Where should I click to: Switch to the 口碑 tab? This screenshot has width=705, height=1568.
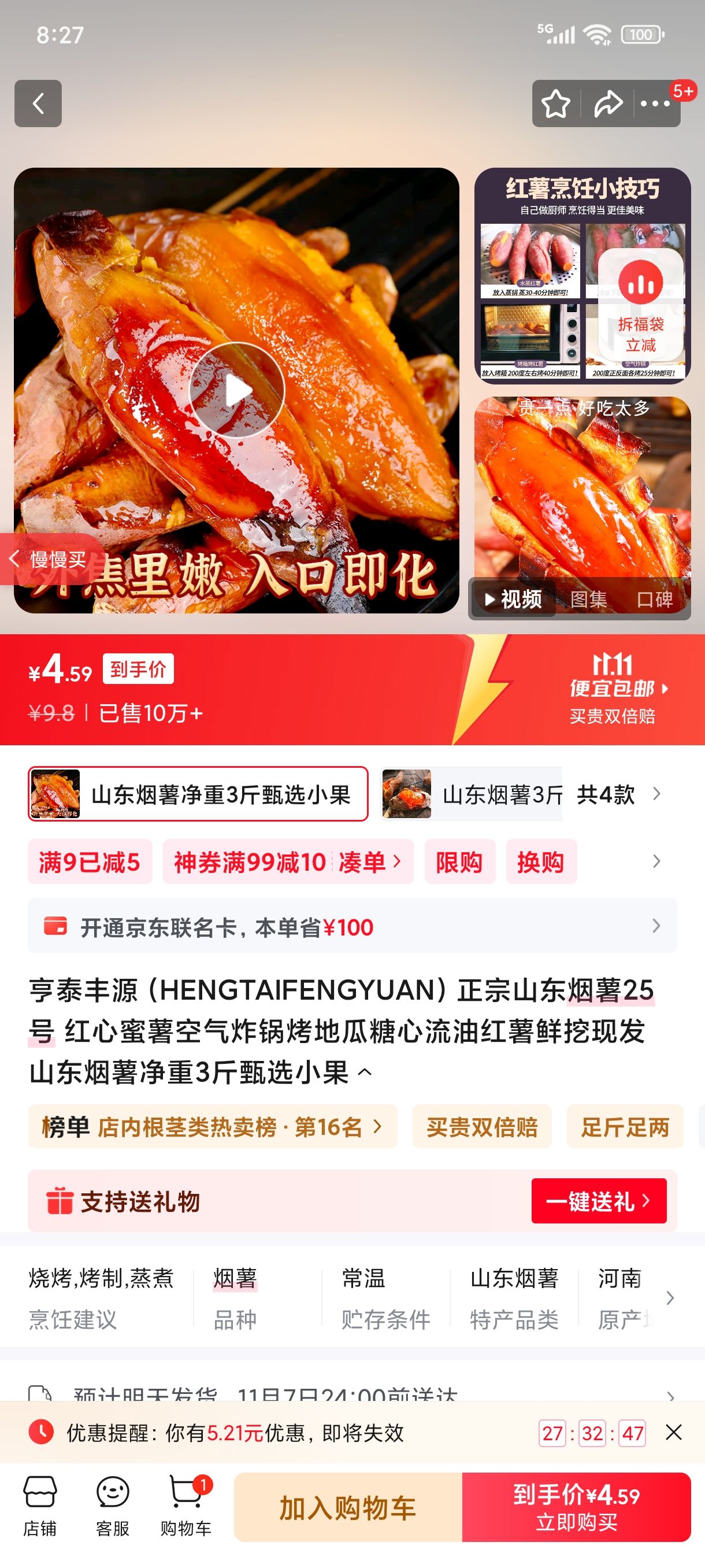point(656,600)
